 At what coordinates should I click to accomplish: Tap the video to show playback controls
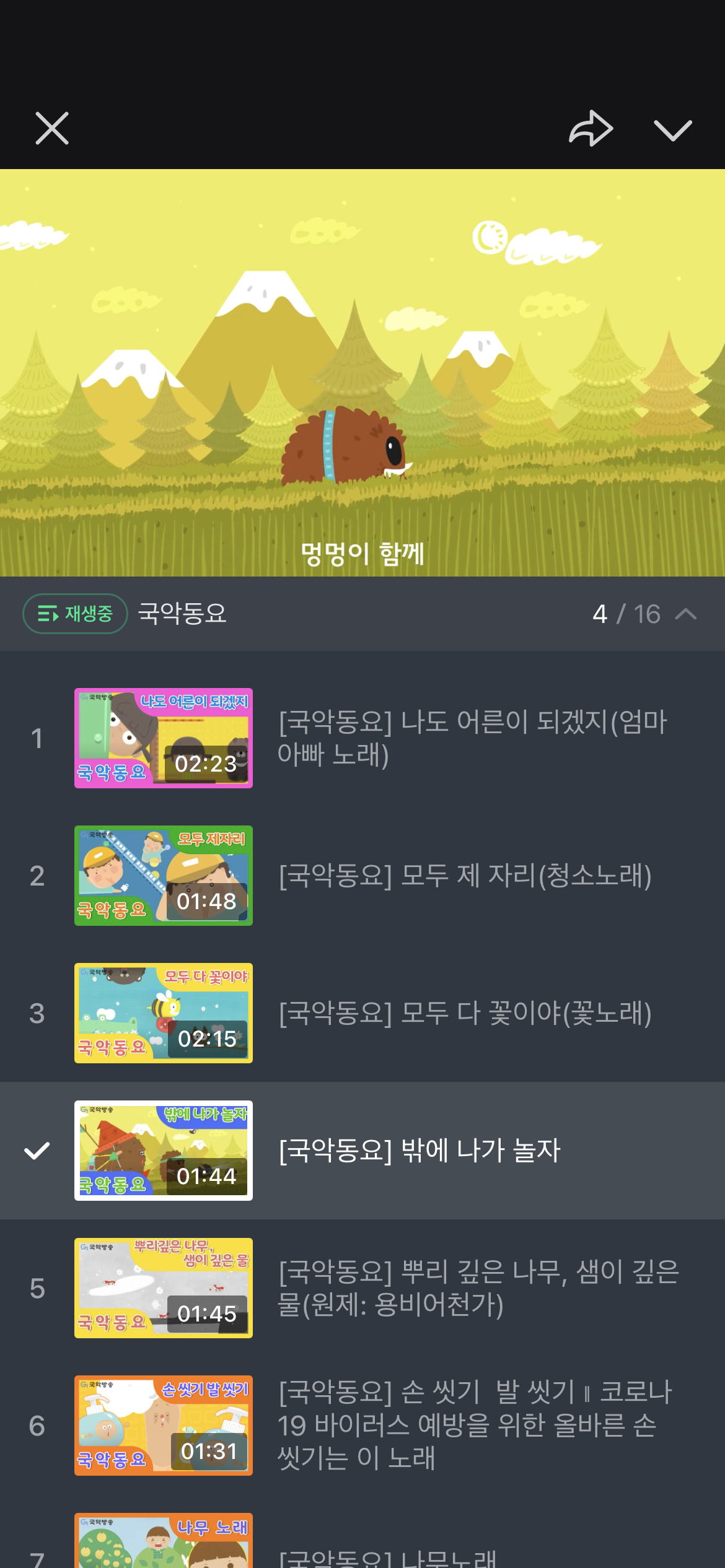tap(362, 373)
